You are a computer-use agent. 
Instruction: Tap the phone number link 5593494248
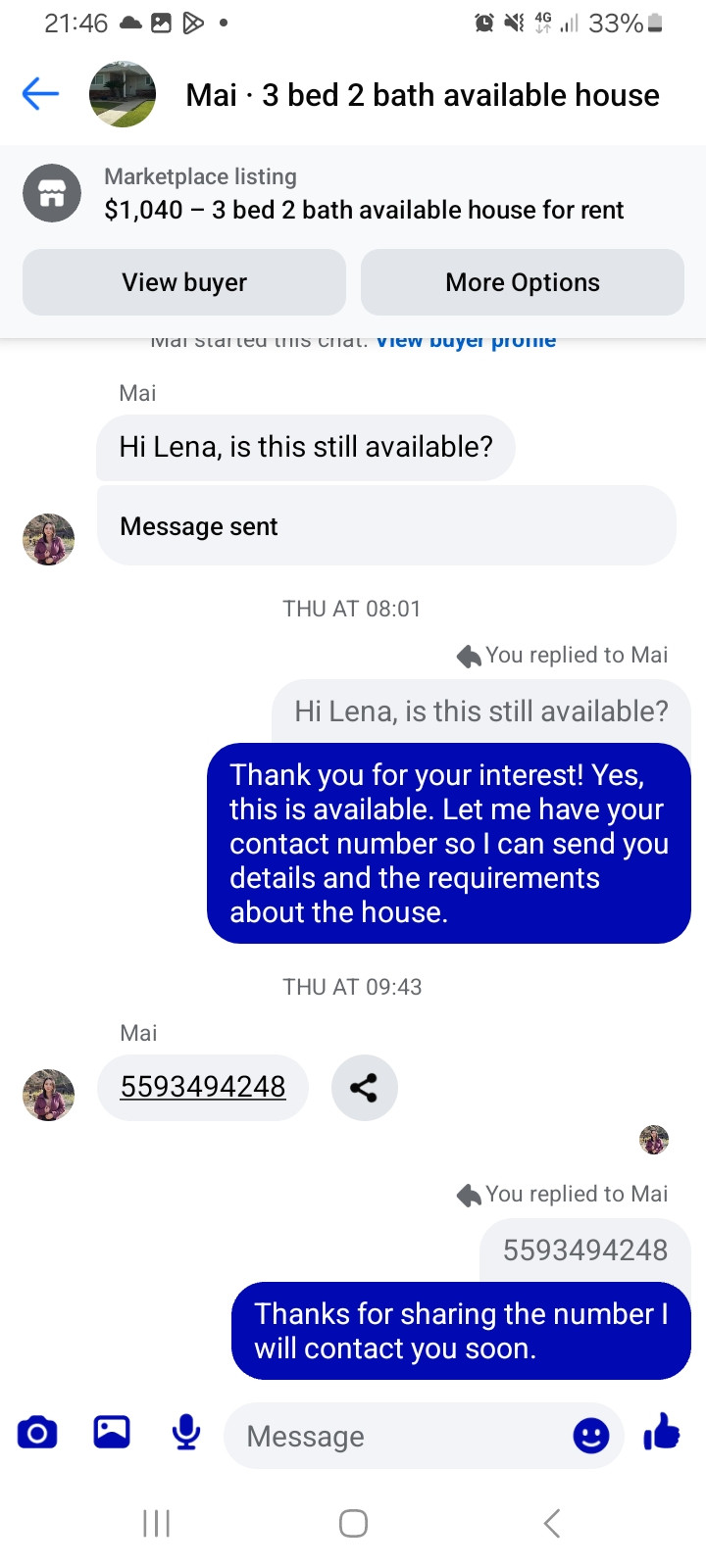(203, 1087)
